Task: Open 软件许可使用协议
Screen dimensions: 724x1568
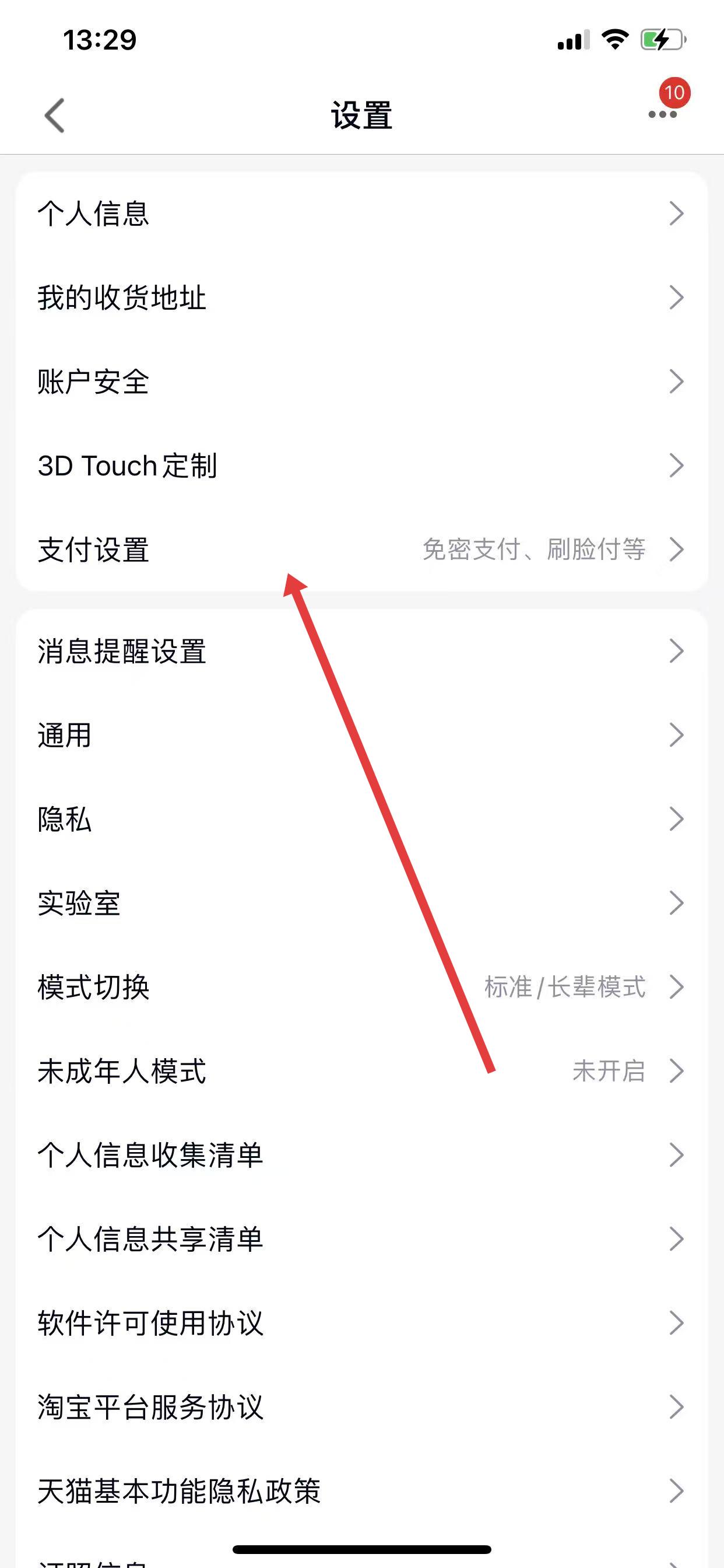Action: [x=361, y=1324]
